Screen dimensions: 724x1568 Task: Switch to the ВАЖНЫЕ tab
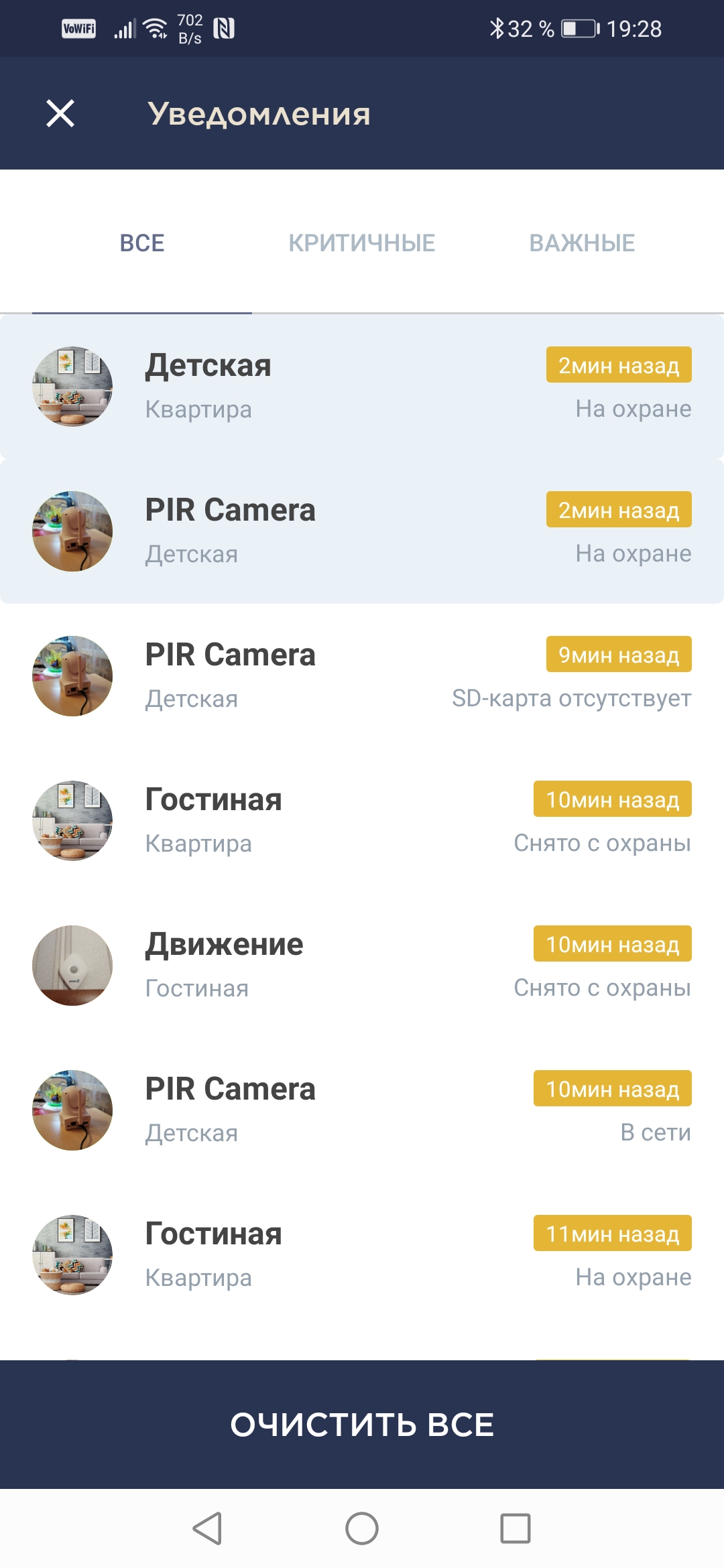[582, 243]
